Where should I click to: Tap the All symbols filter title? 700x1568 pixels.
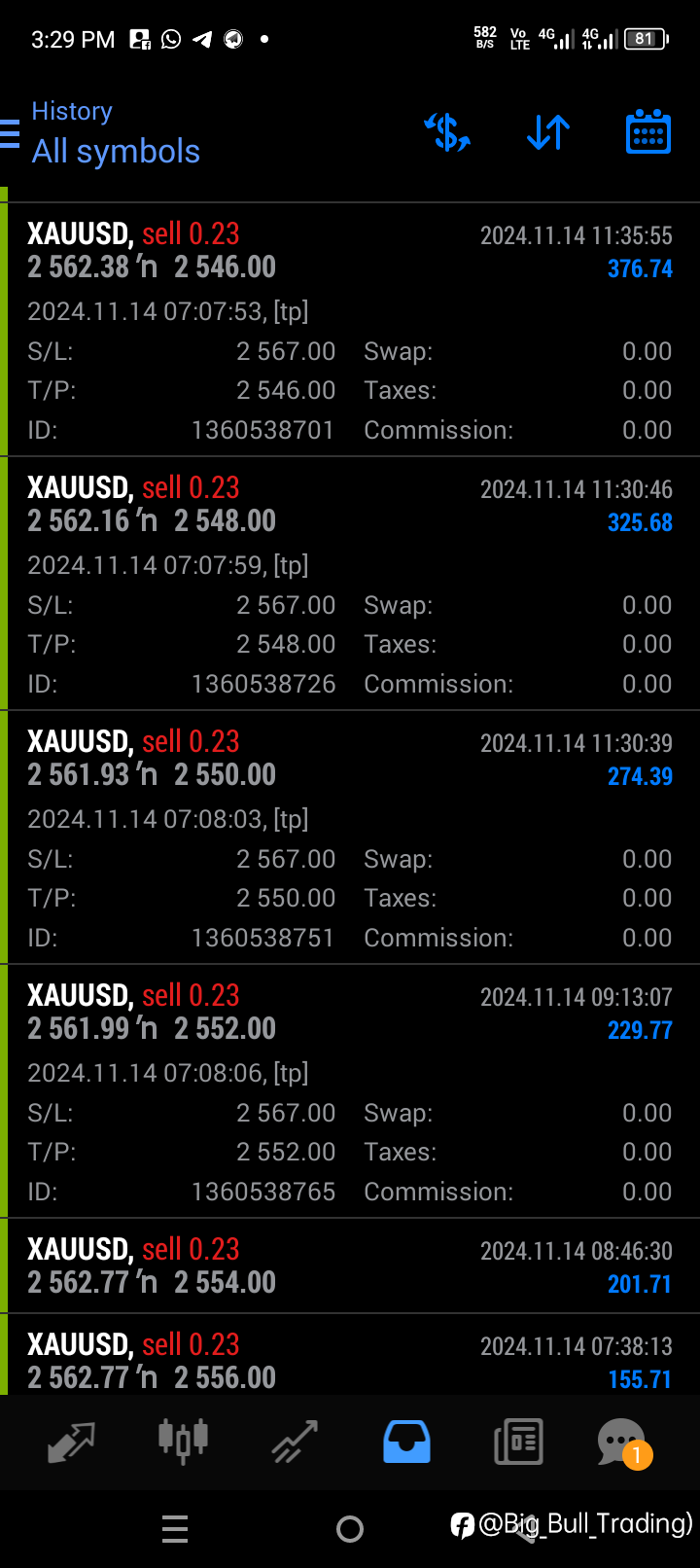pos(116,152)
